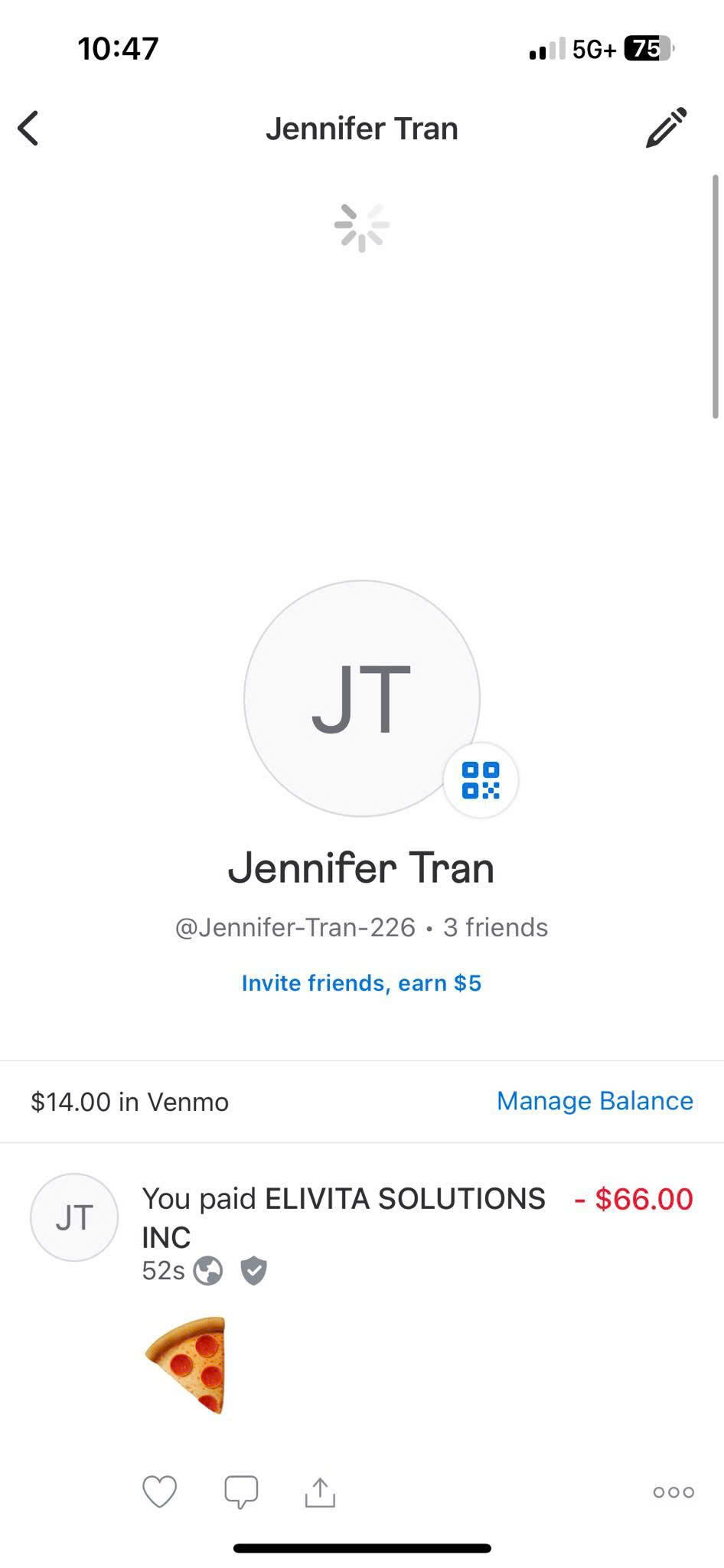Open the three-dot menu on payment

coord(673,1491)
